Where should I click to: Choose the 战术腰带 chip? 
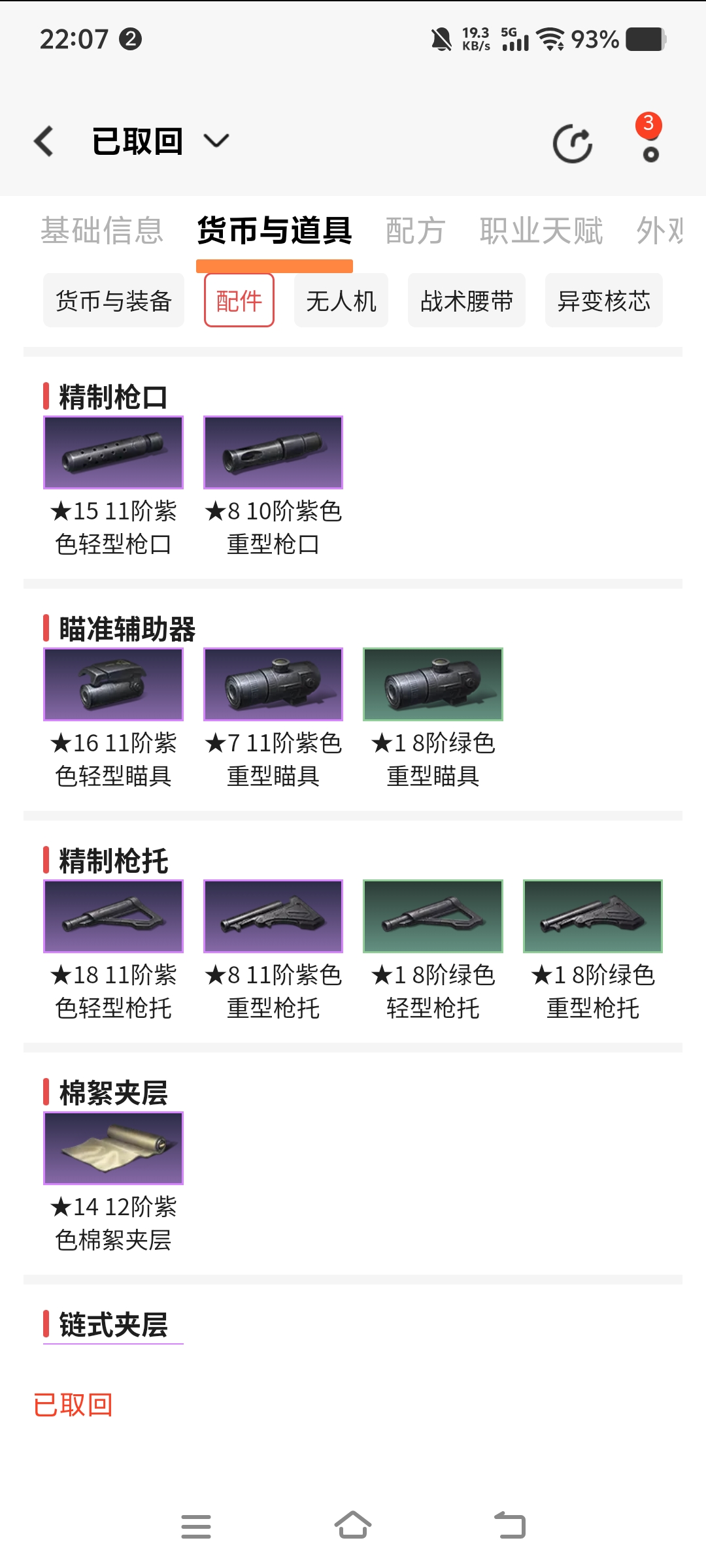pos(467,301)
